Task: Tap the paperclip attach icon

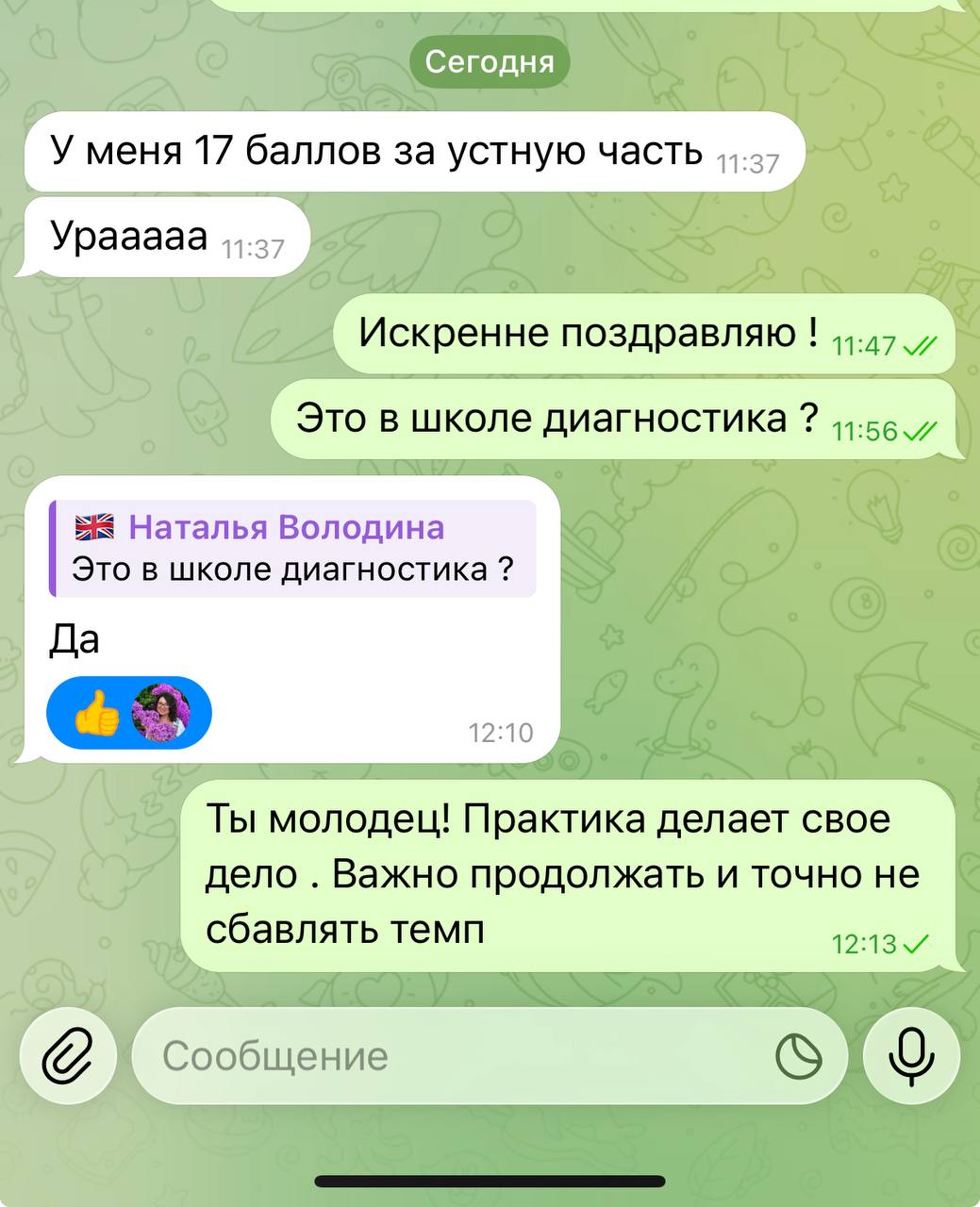Action: pos(68,1055)
